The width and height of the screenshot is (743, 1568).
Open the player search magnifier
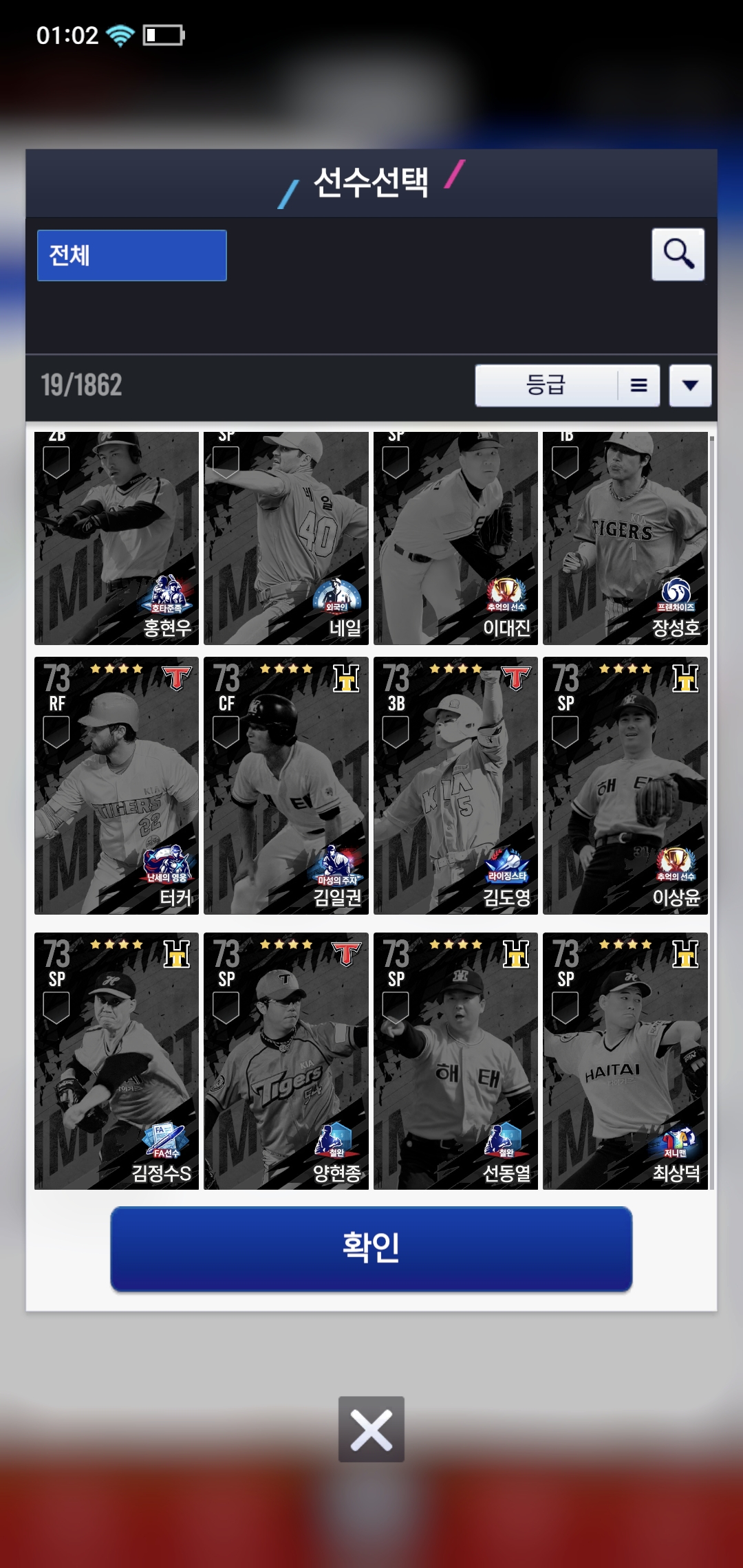coord(678,254)
